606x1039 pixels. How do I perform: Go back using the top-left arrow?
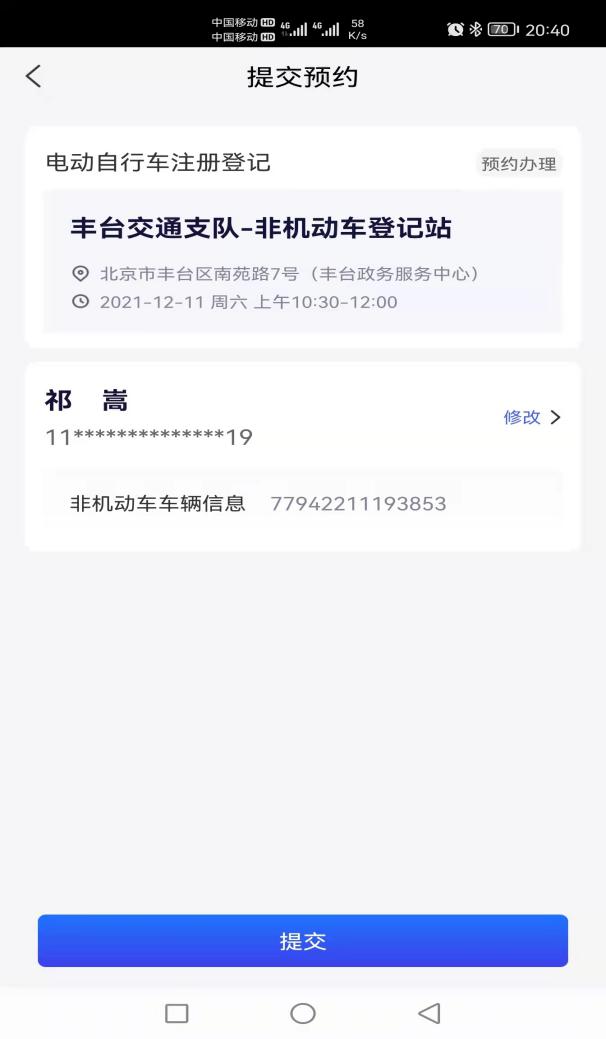34,77
